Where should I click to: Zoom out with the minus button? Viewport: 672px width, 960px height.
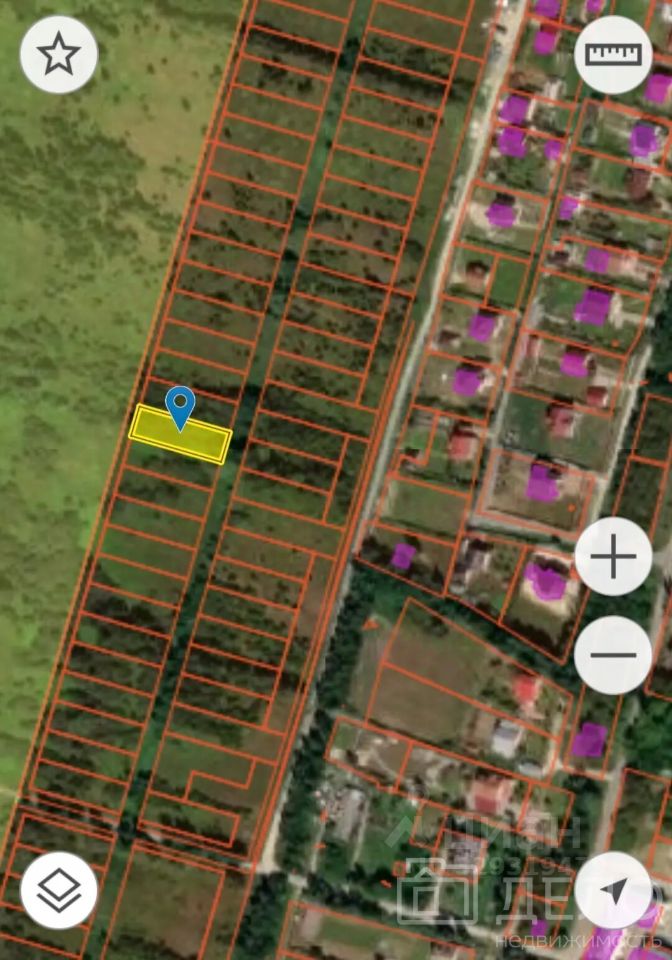(x=613, y=655)
